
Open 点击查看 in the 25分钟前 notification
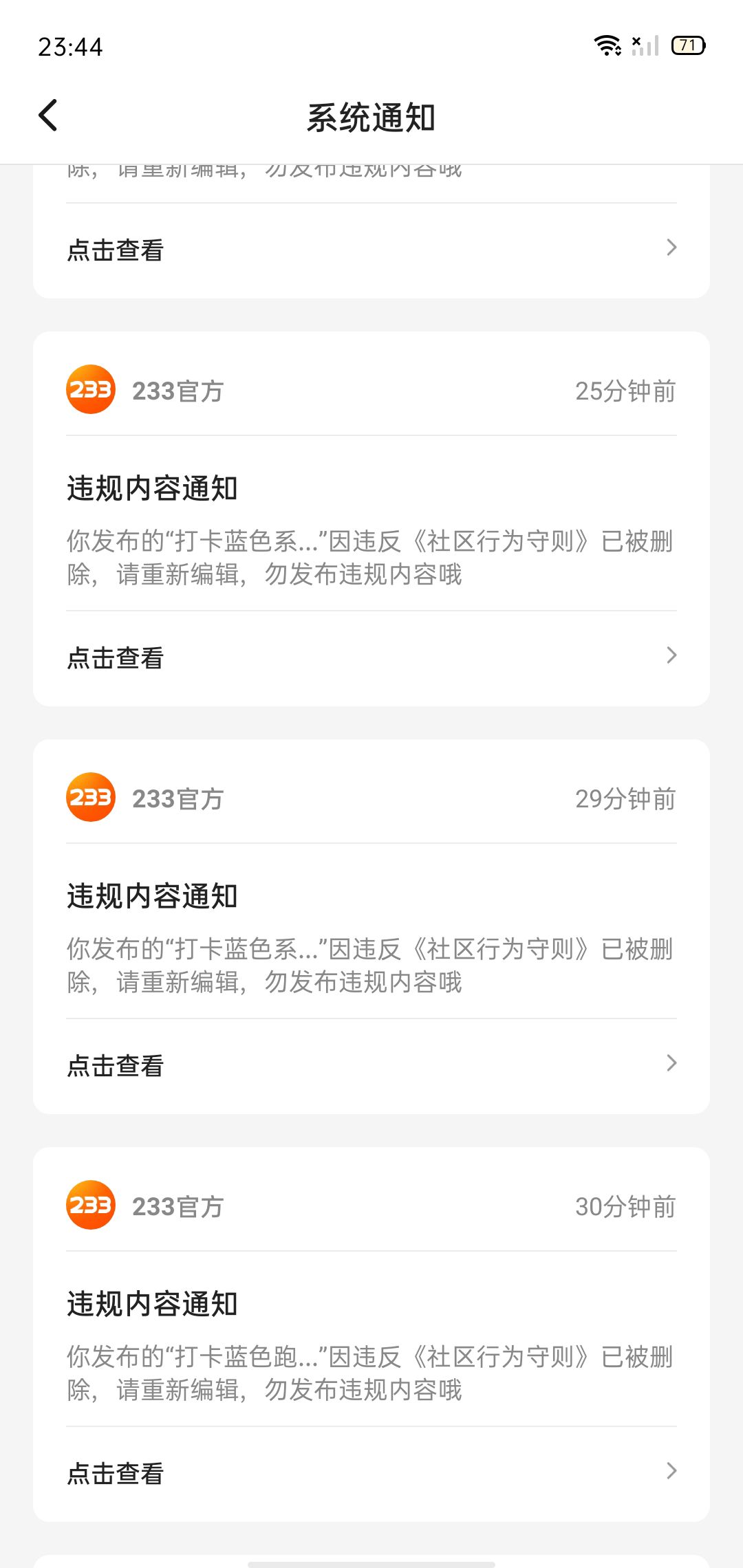coord(371,657)
